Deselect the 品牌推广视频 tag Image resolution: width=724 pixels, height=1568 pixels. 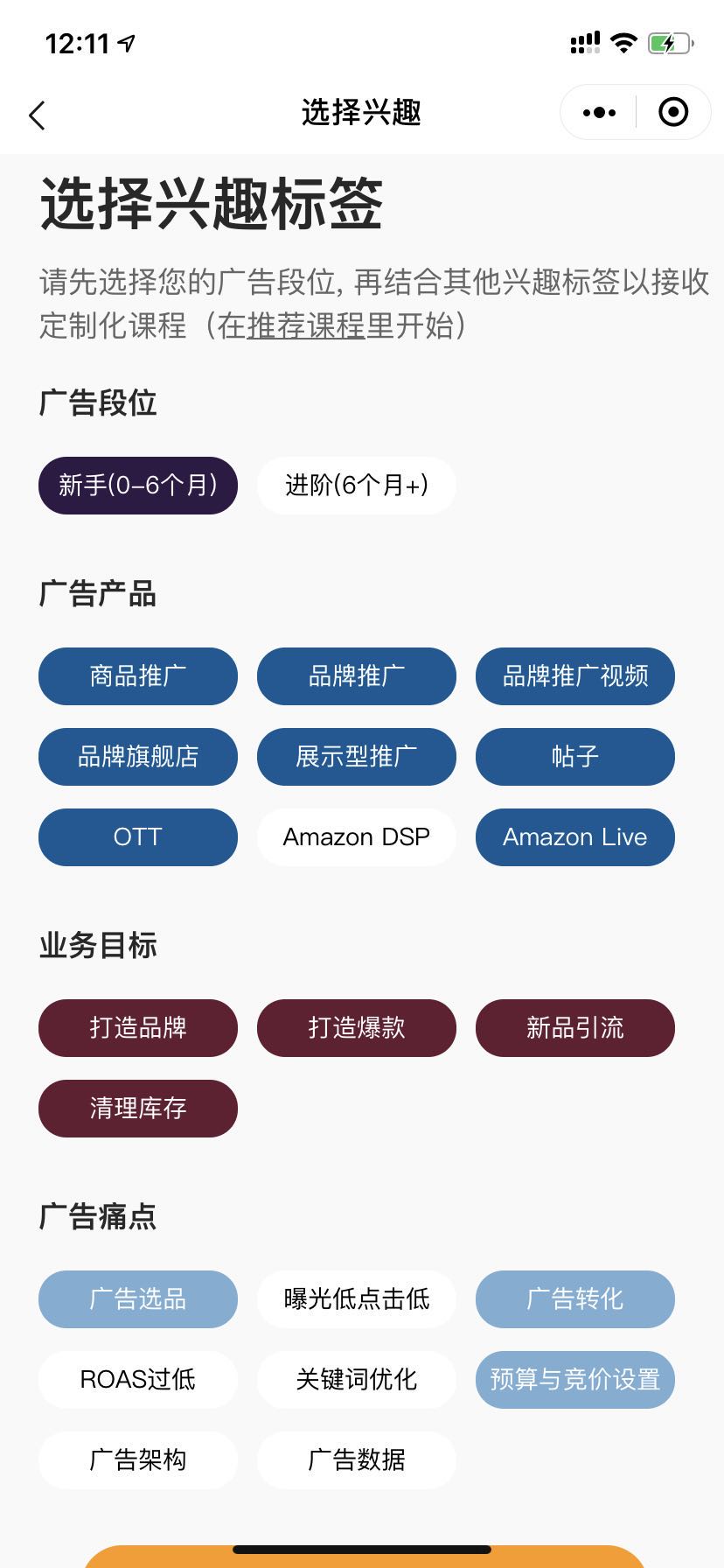574,675
